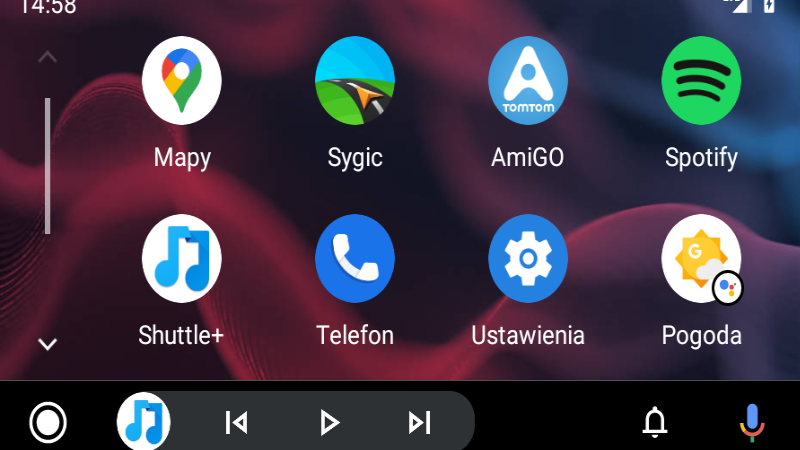
Task: Tap the down chevron to show more apps
Action: (x=47, y=344)
